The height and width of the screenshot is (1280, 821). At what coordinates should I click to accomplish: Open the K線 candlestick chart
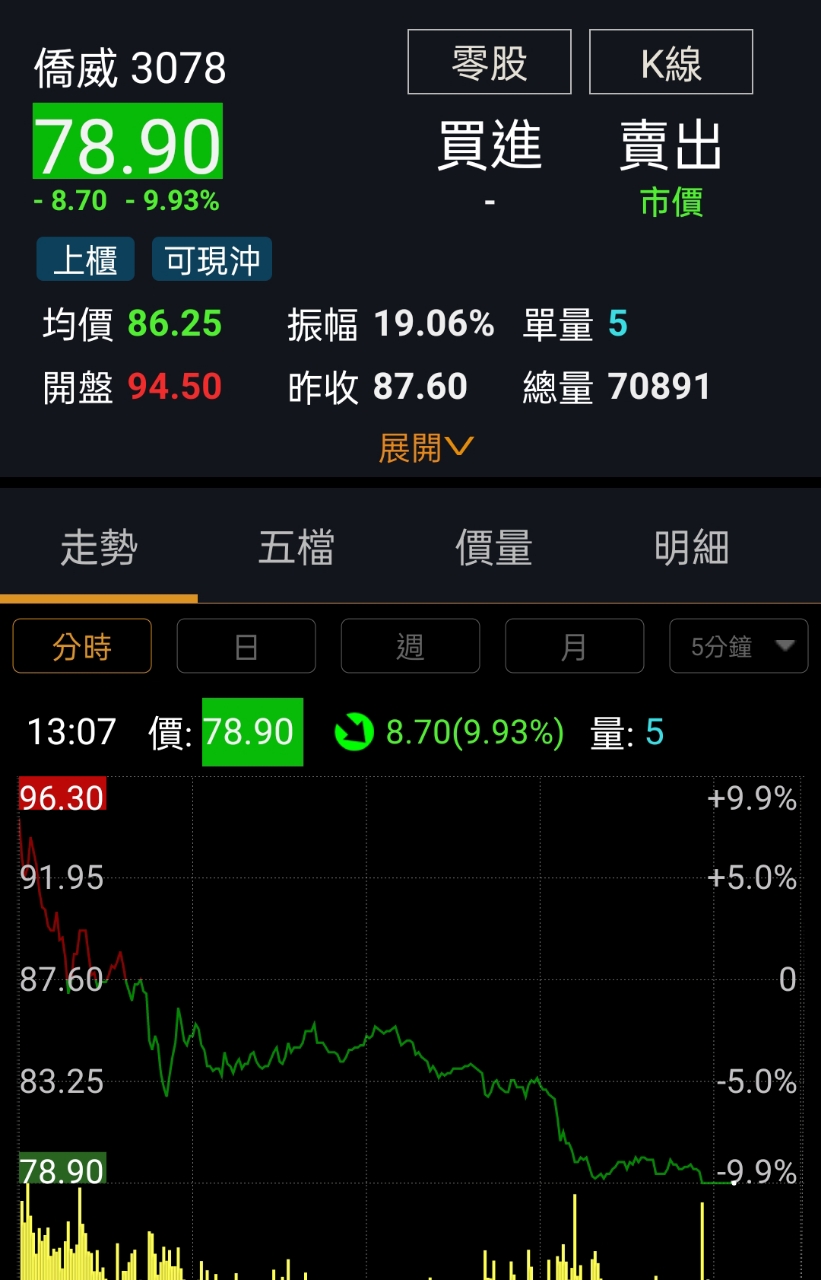pyautogui.click(x=670, y=62)
